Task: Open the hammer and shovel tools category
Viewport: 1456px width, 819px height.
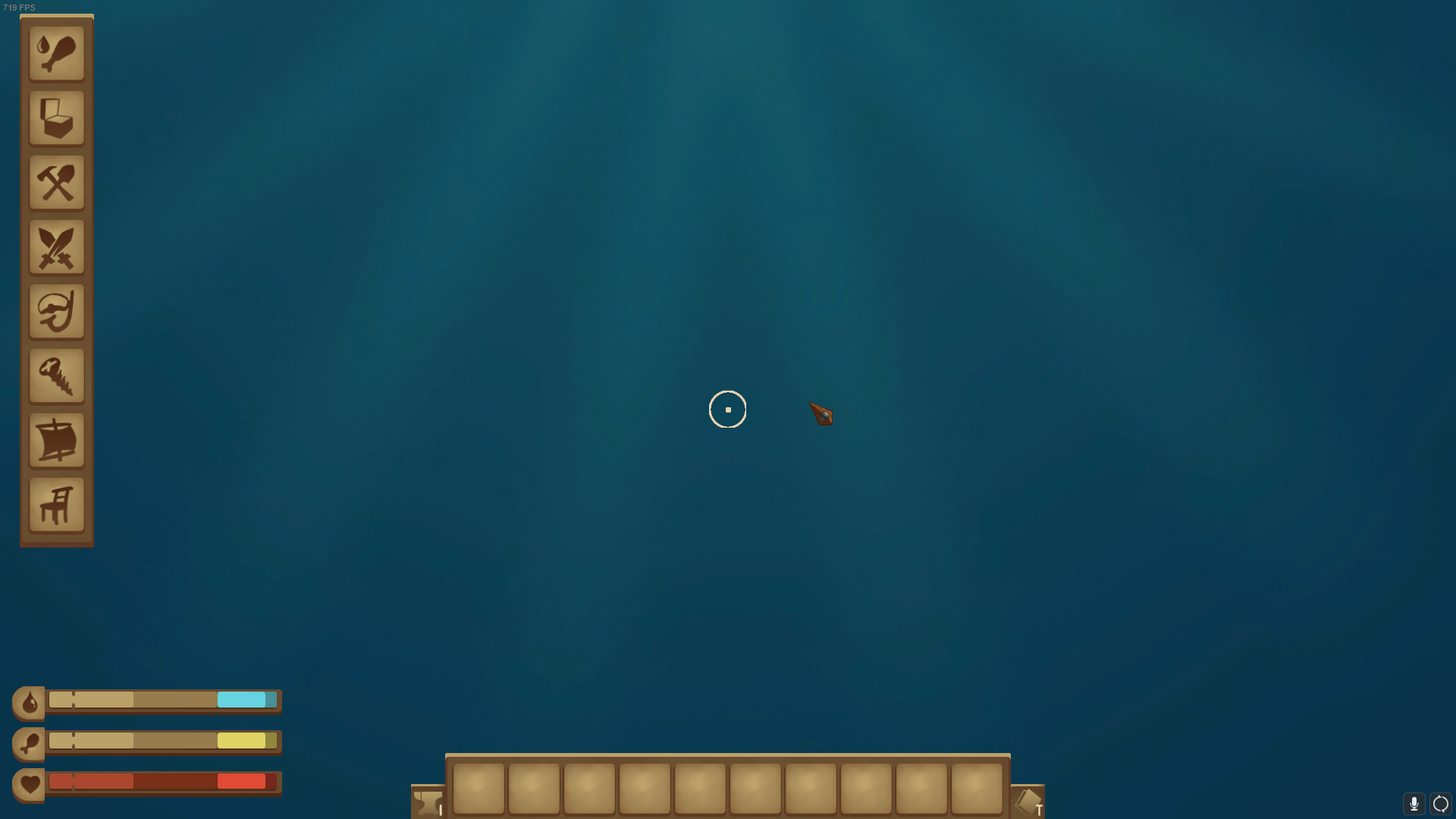Action: point(57,183)
